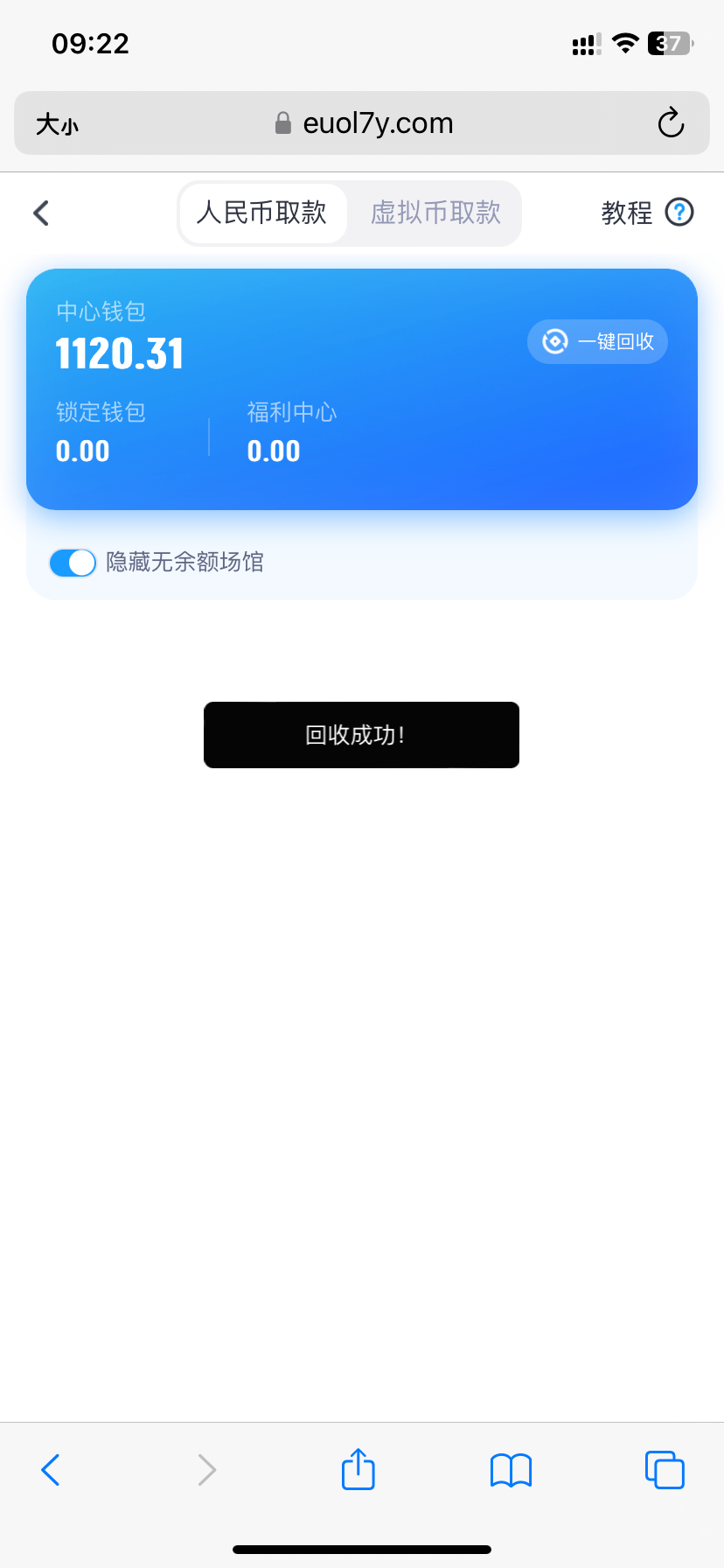This screenshot has width=724, height=1568.
Task: Go back using the page's back arrow
Action: (41, 213)
